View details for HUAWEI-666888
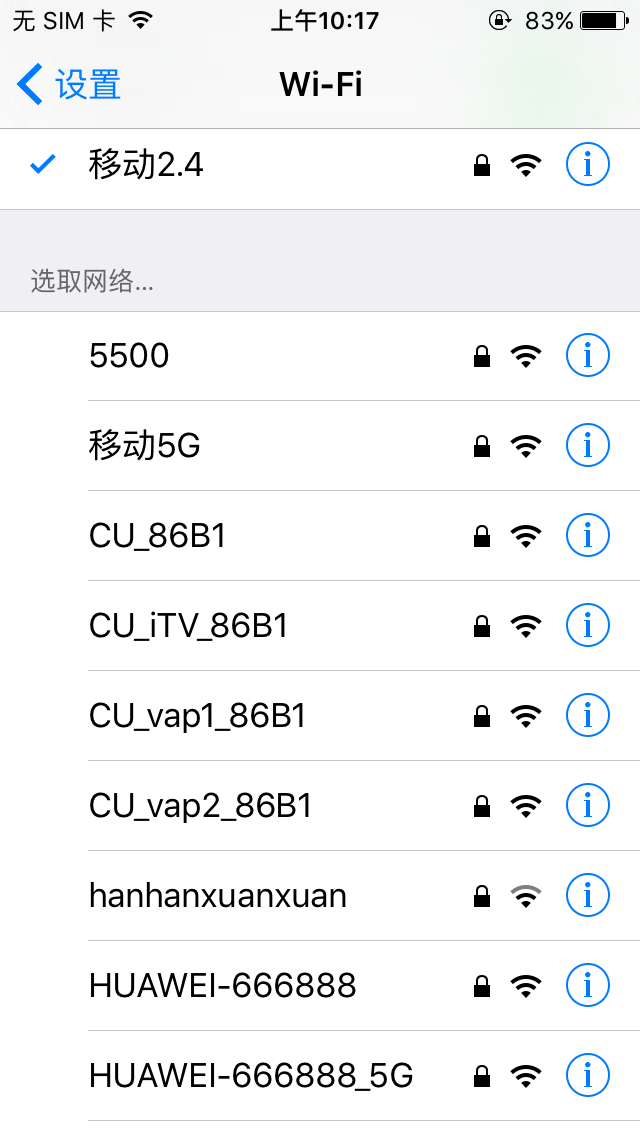The height and width of the screenshot is (1136, 640). coord(587,985)
